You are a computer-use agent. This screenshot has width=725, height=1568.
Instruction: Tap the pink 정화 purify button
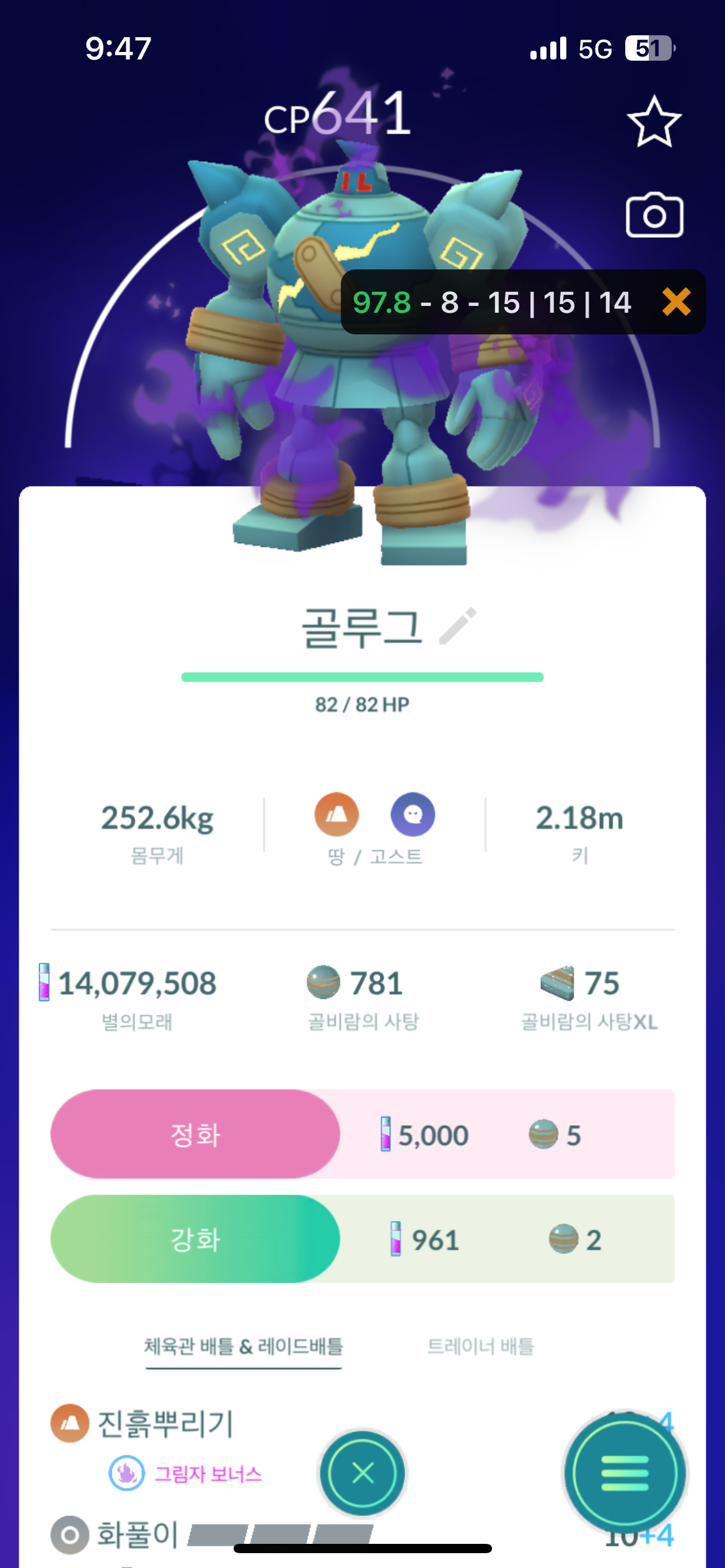tap(195, 1135)
